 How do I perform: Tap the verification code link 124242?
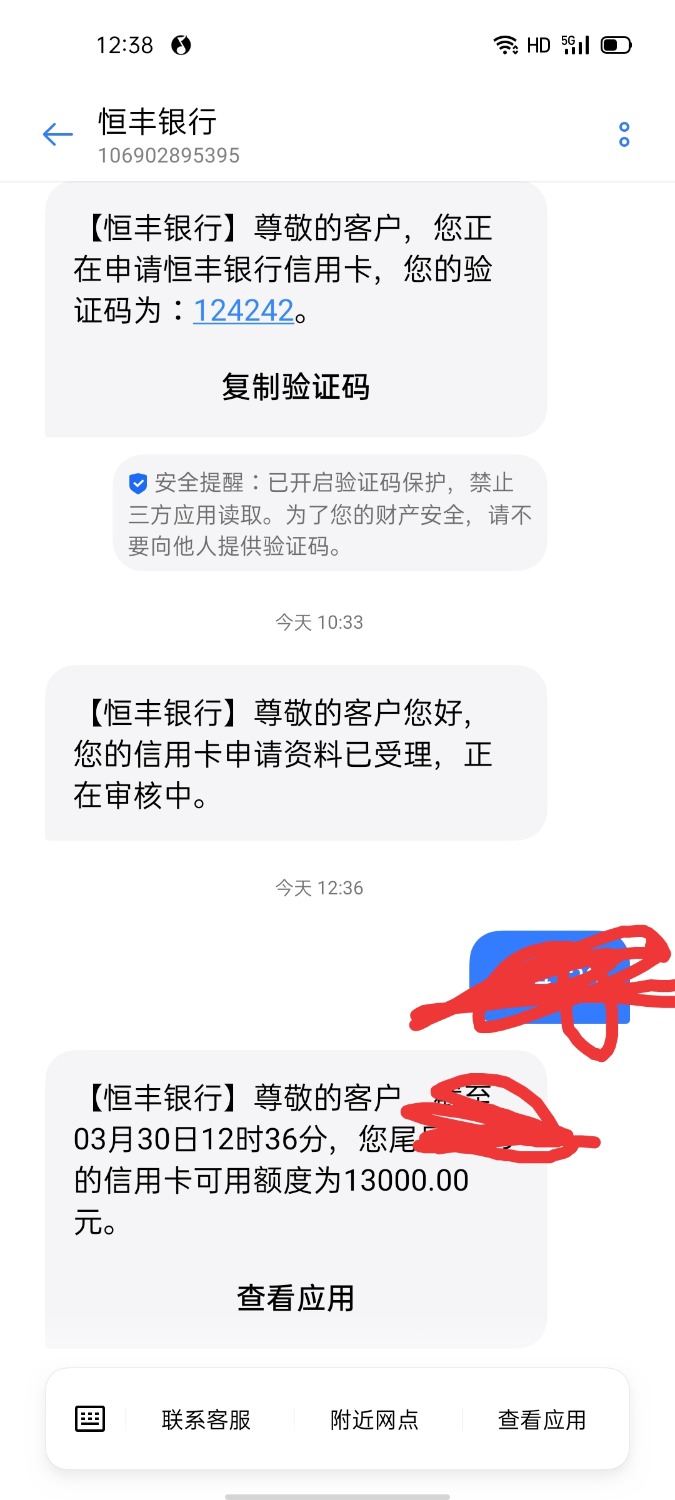[243, 311]
